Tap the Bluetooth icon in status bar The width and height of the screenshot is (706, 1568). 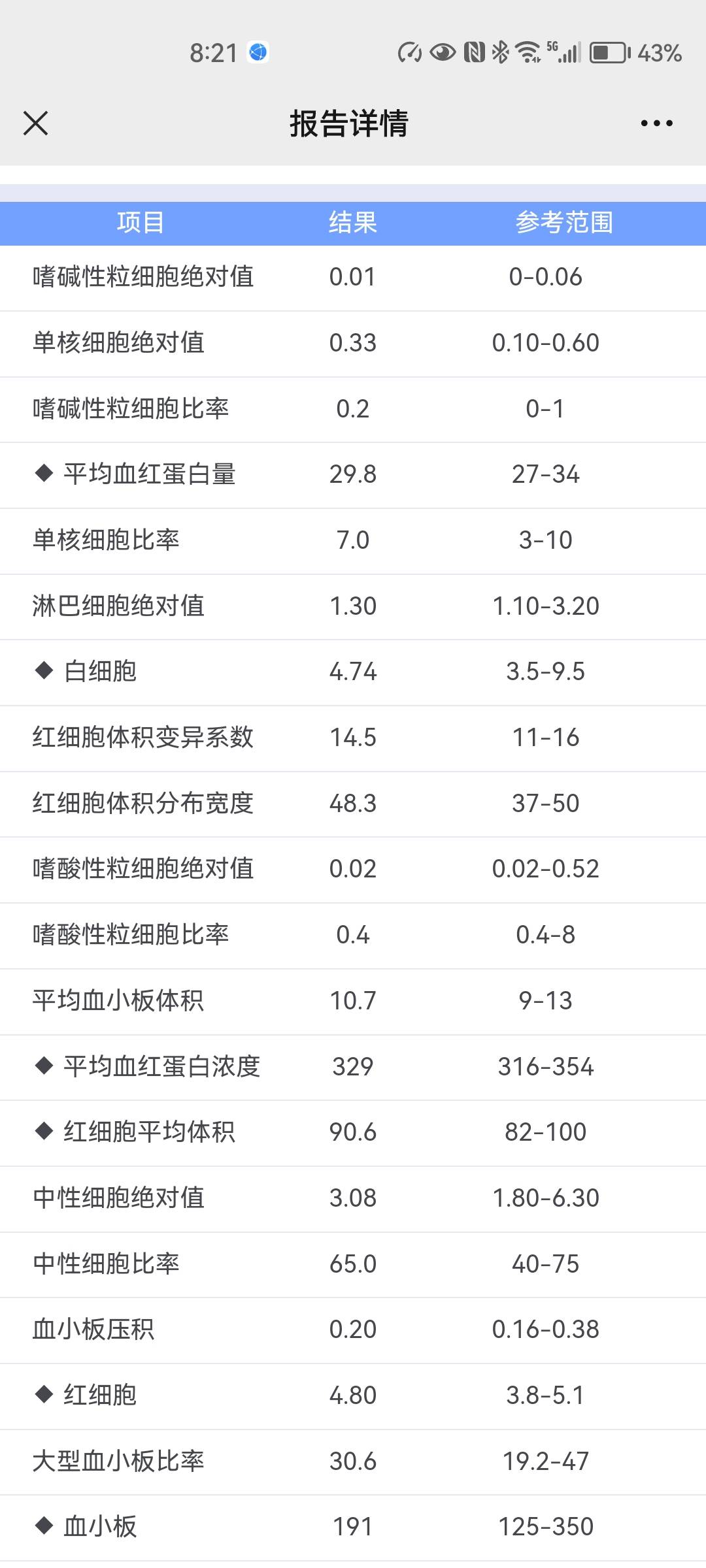(x=501, y=52)
